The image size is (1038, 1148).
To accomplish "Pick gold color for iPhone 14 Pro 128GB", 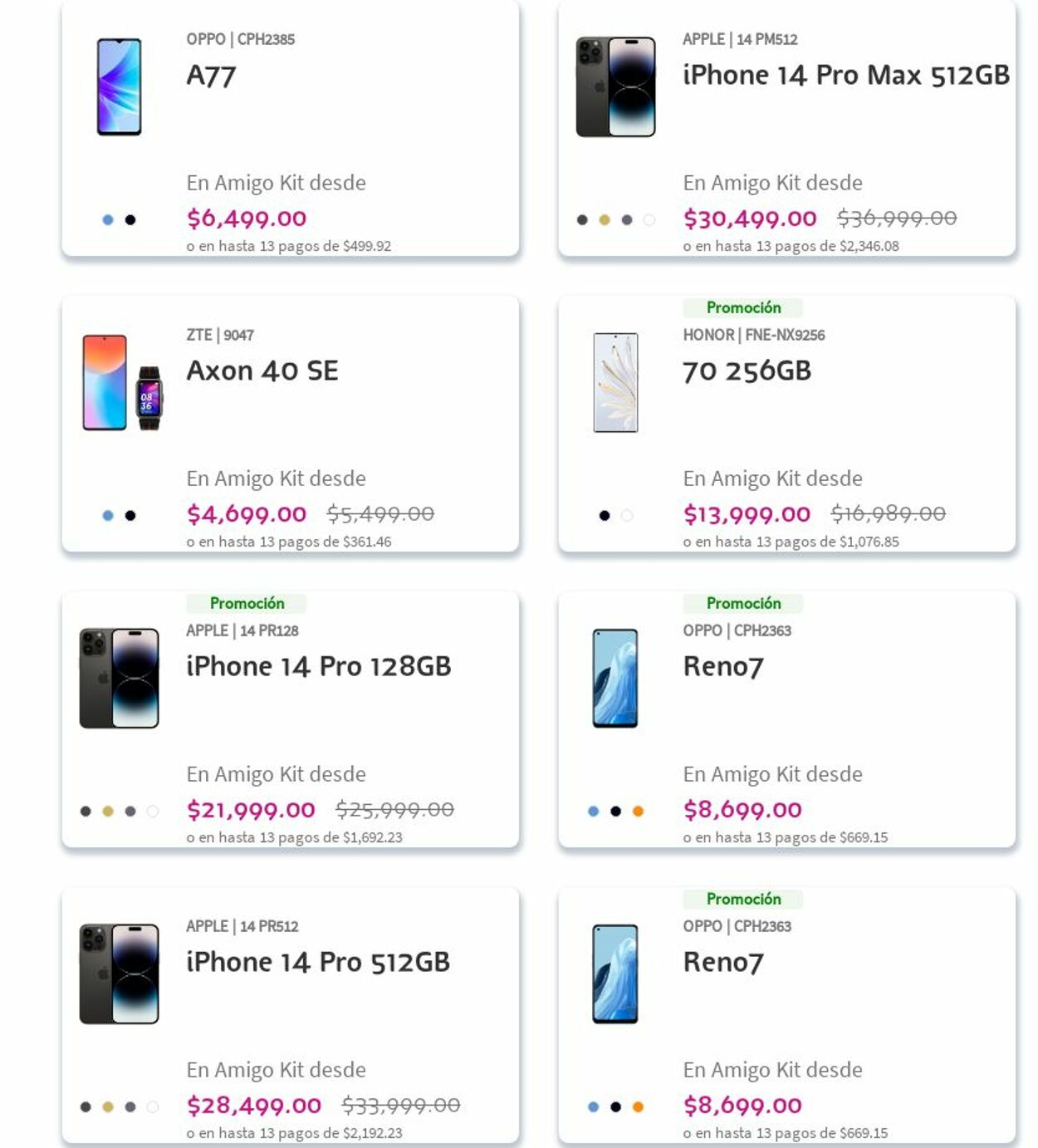I will 108,812.
